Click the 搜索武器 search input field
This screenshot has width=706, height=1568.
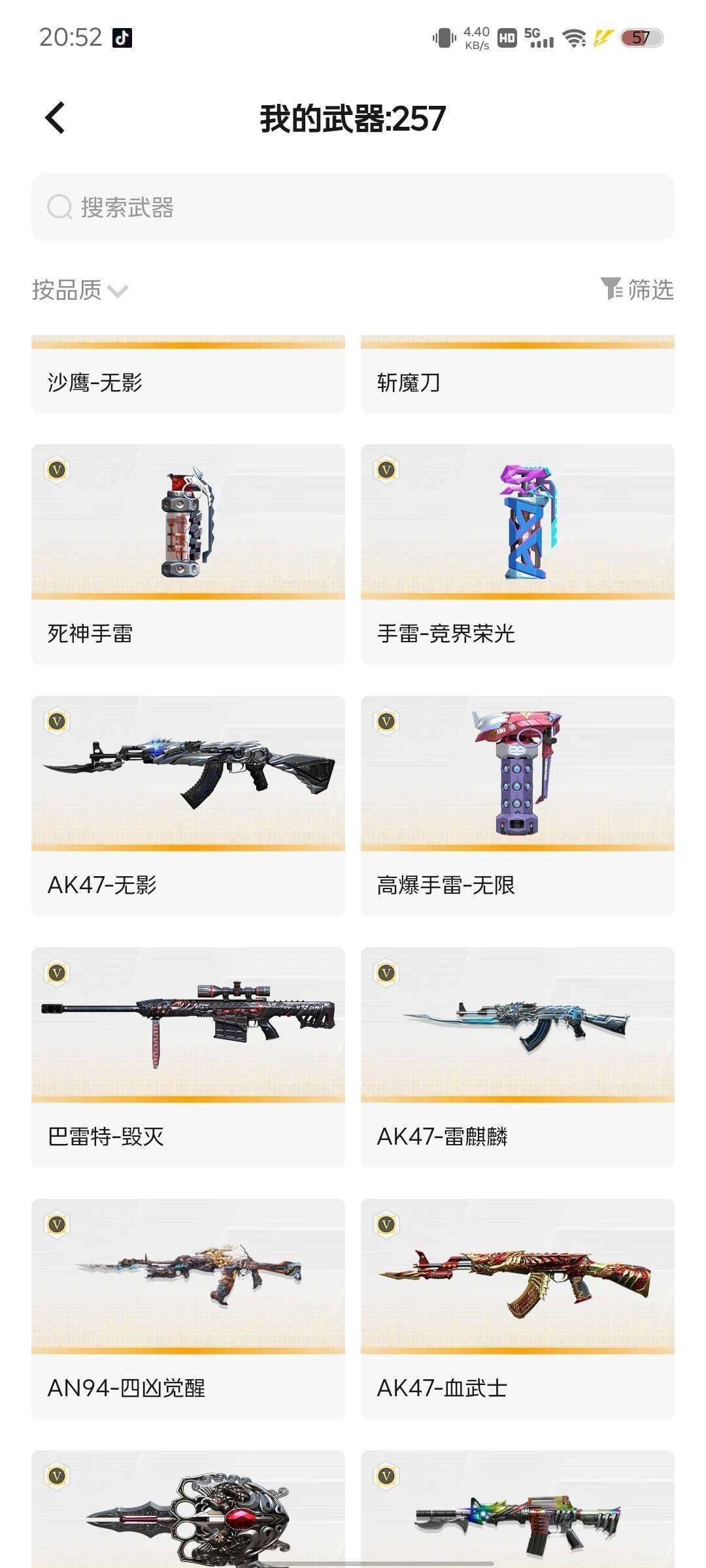[353, 208]
